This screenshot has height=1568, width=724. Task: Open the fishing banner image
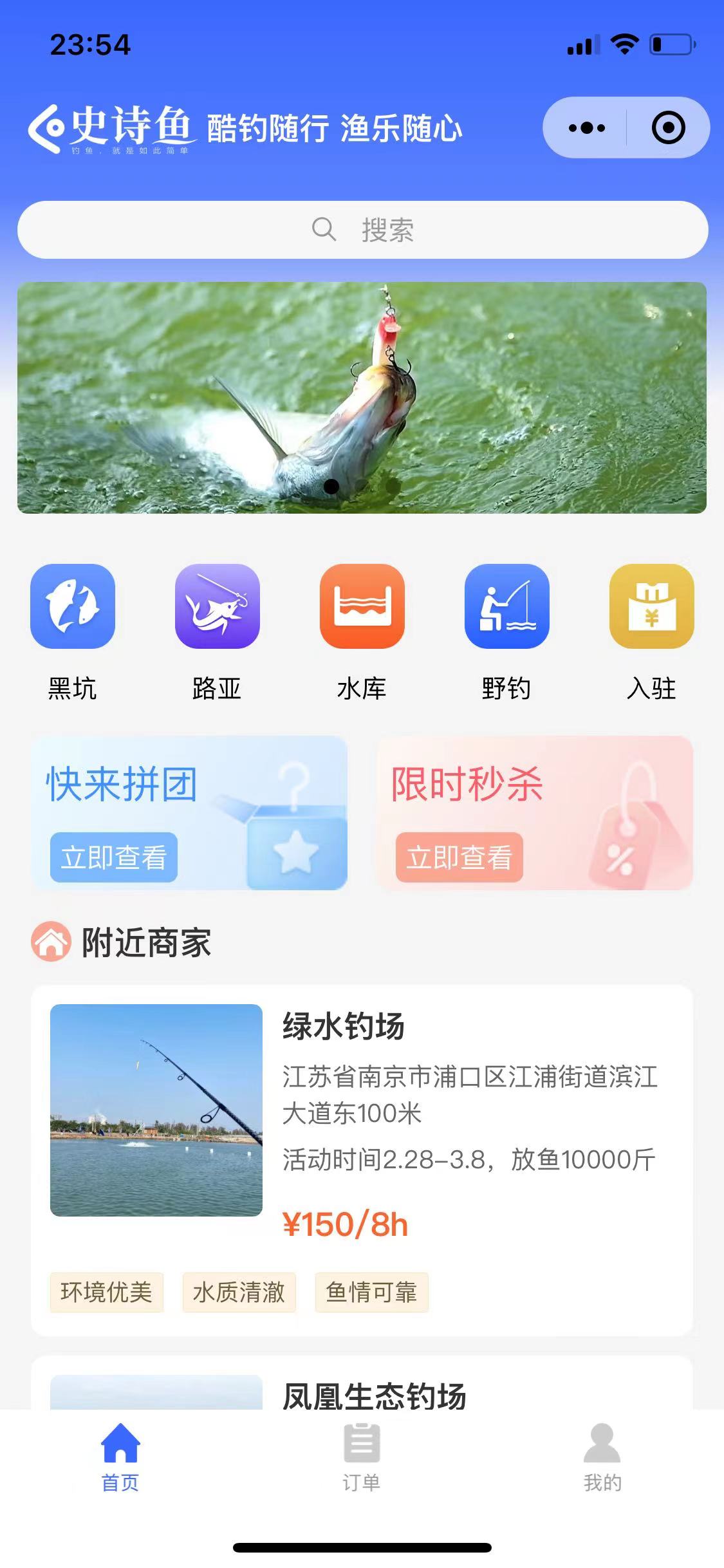click(x=362, y=397)
